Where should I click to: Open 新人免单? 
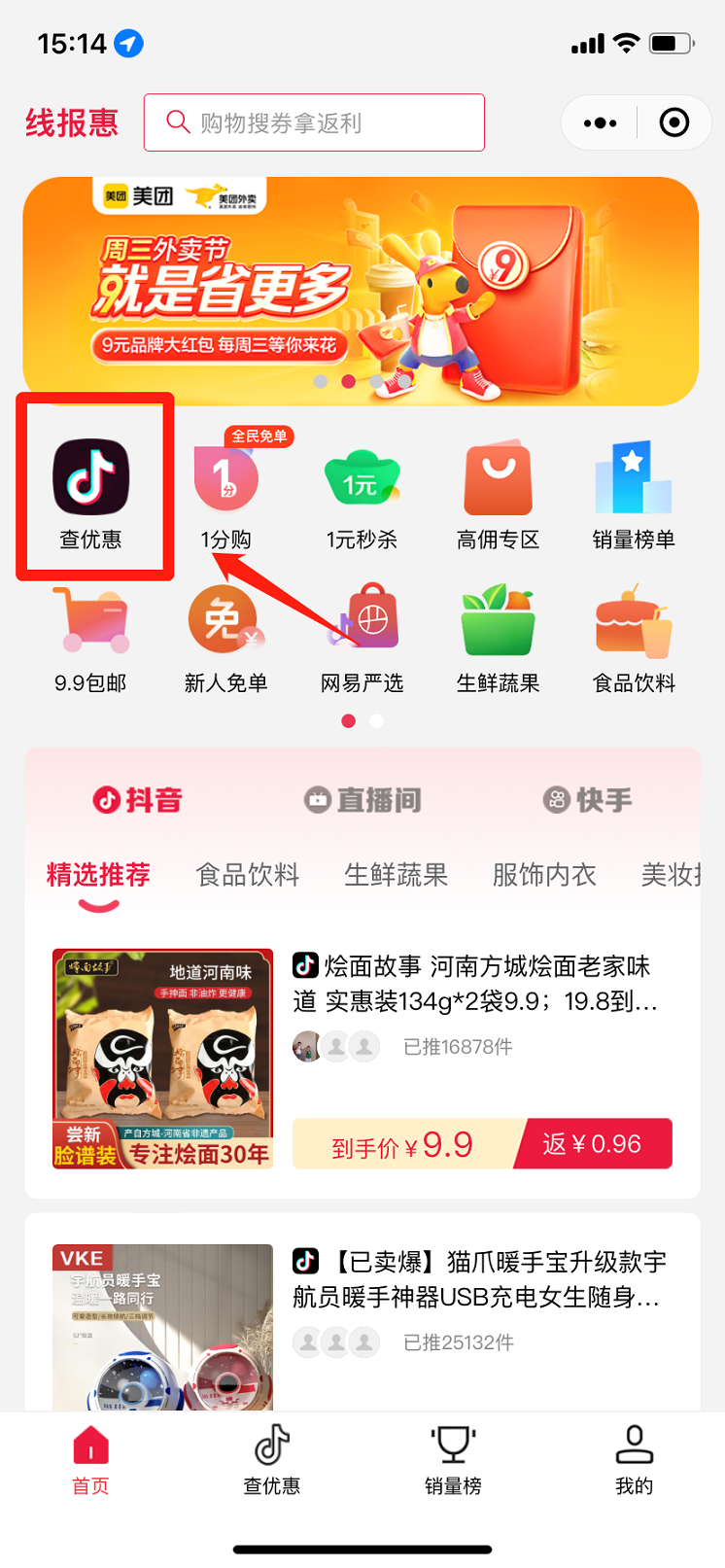pyautogui.click(x=226, y=639)
